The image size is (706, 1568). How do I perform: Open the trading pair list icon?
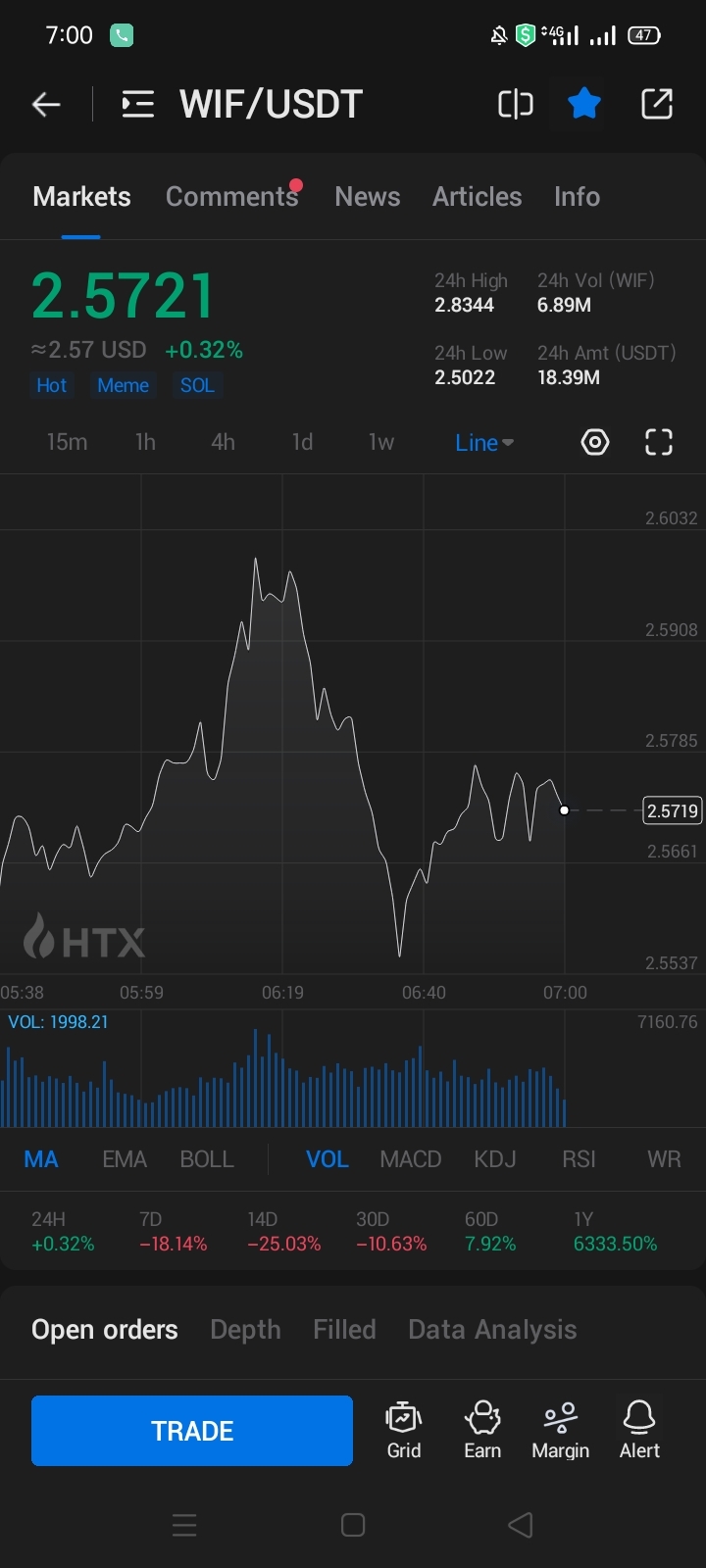137,103
